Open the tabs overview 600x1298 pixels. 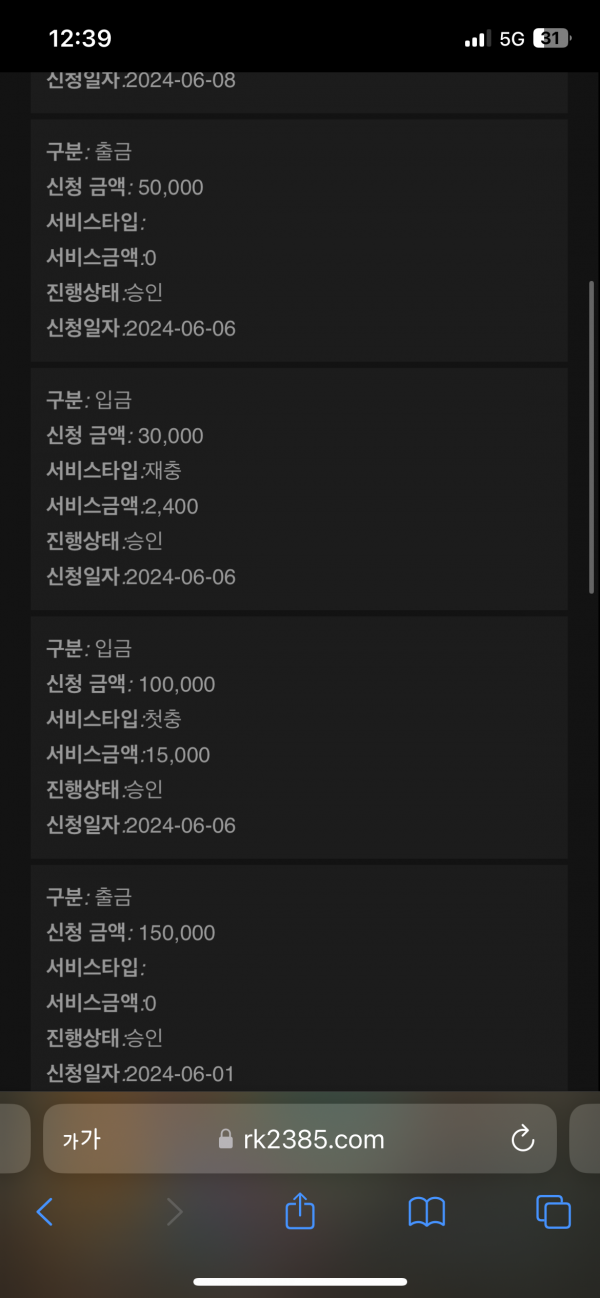pyautogui.click(x=553, y=1212)
